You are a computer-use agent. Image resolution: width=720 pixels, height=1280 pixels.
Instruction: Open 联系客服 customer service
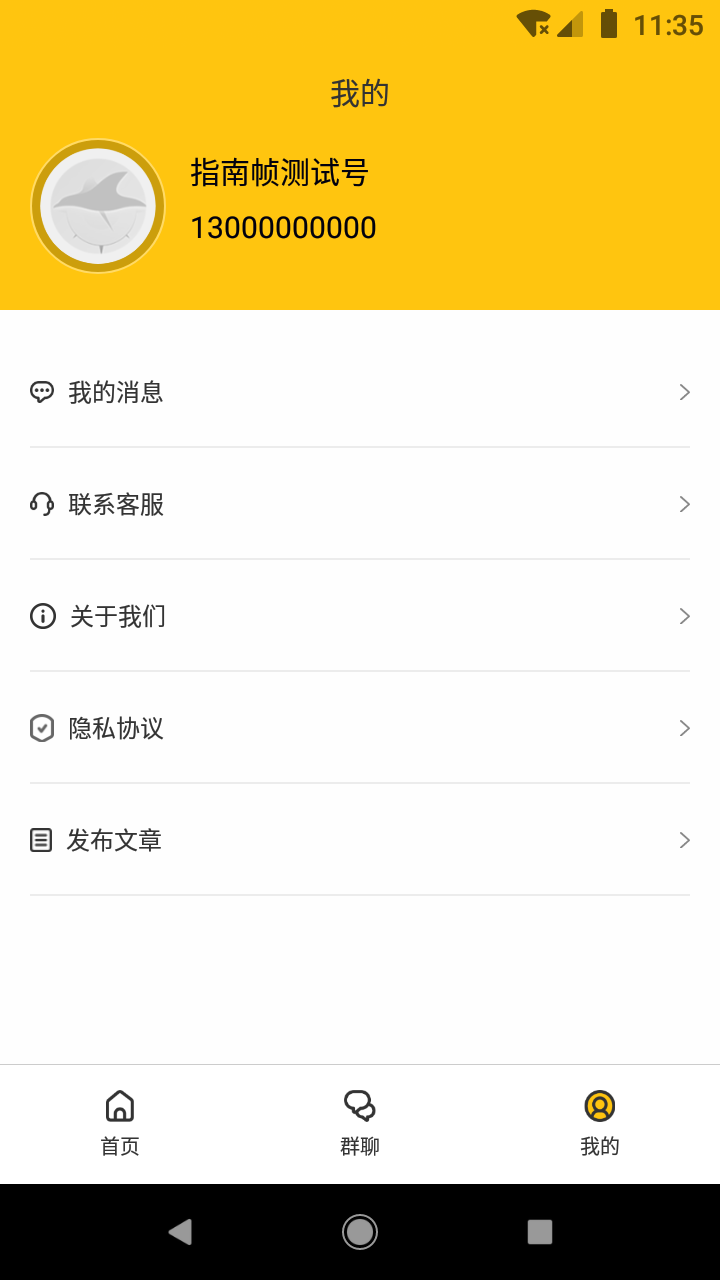coord(360,504)
